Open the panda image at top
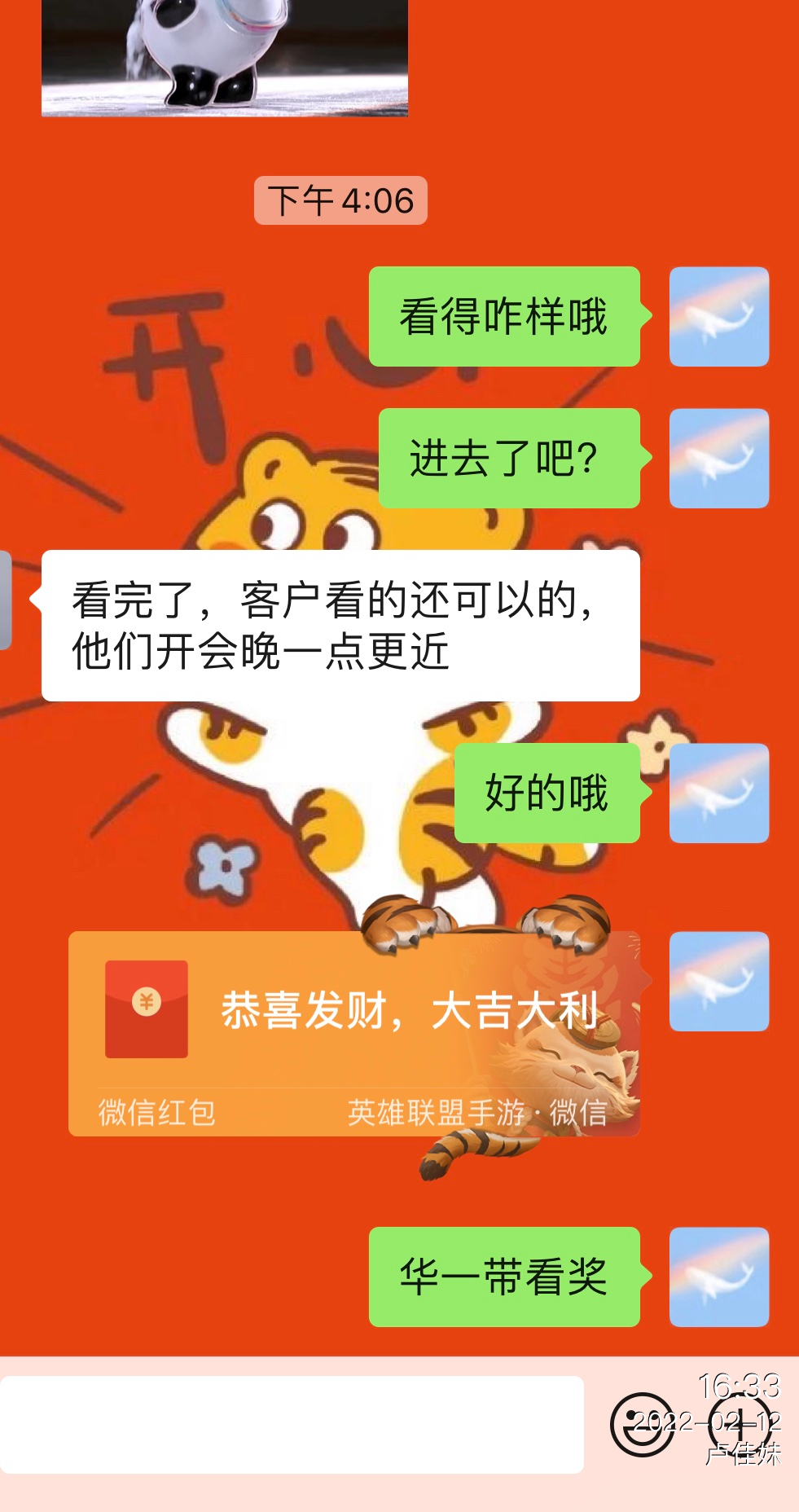The height and width of the screenshot is (1512, 799). pyautogui.click(x=225, y=55)
